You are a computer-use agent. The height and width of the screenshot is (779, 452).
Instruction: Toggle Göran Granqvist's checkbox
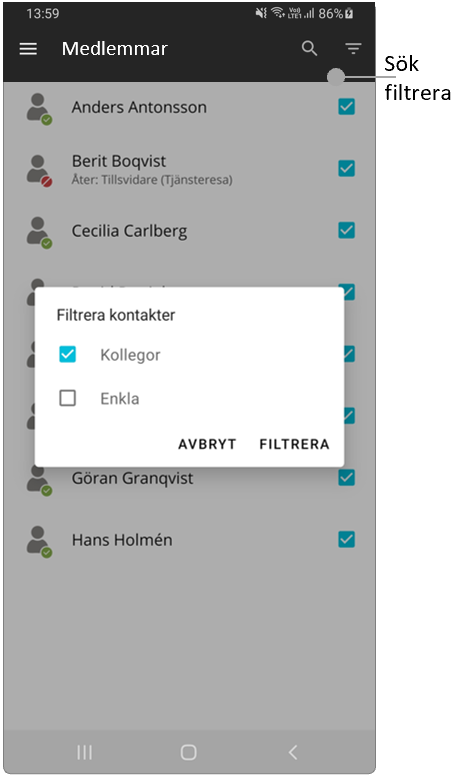(x=347, y=477)
